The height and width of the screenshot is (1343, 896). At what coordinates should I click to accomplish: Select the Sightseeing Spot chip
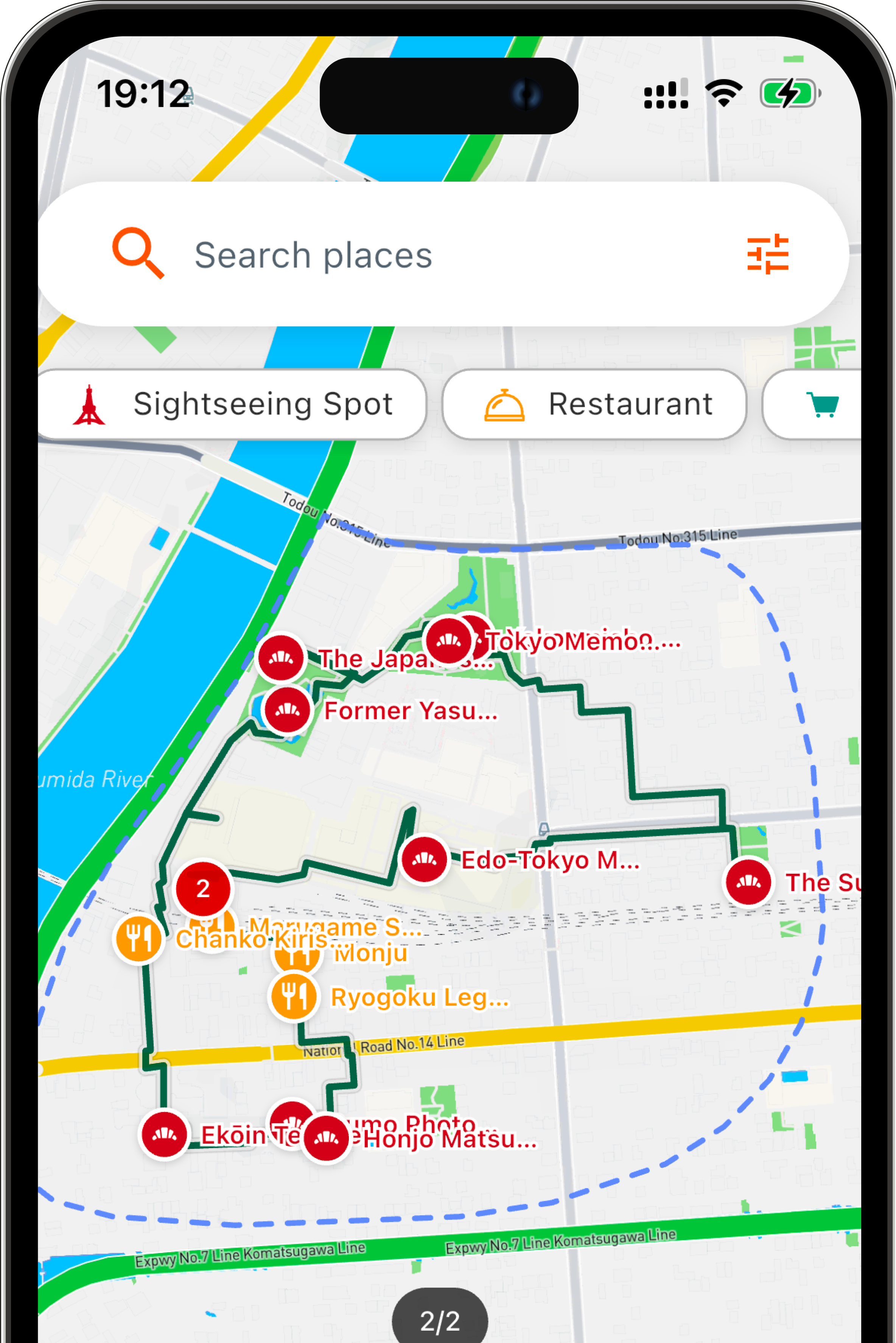233,405
